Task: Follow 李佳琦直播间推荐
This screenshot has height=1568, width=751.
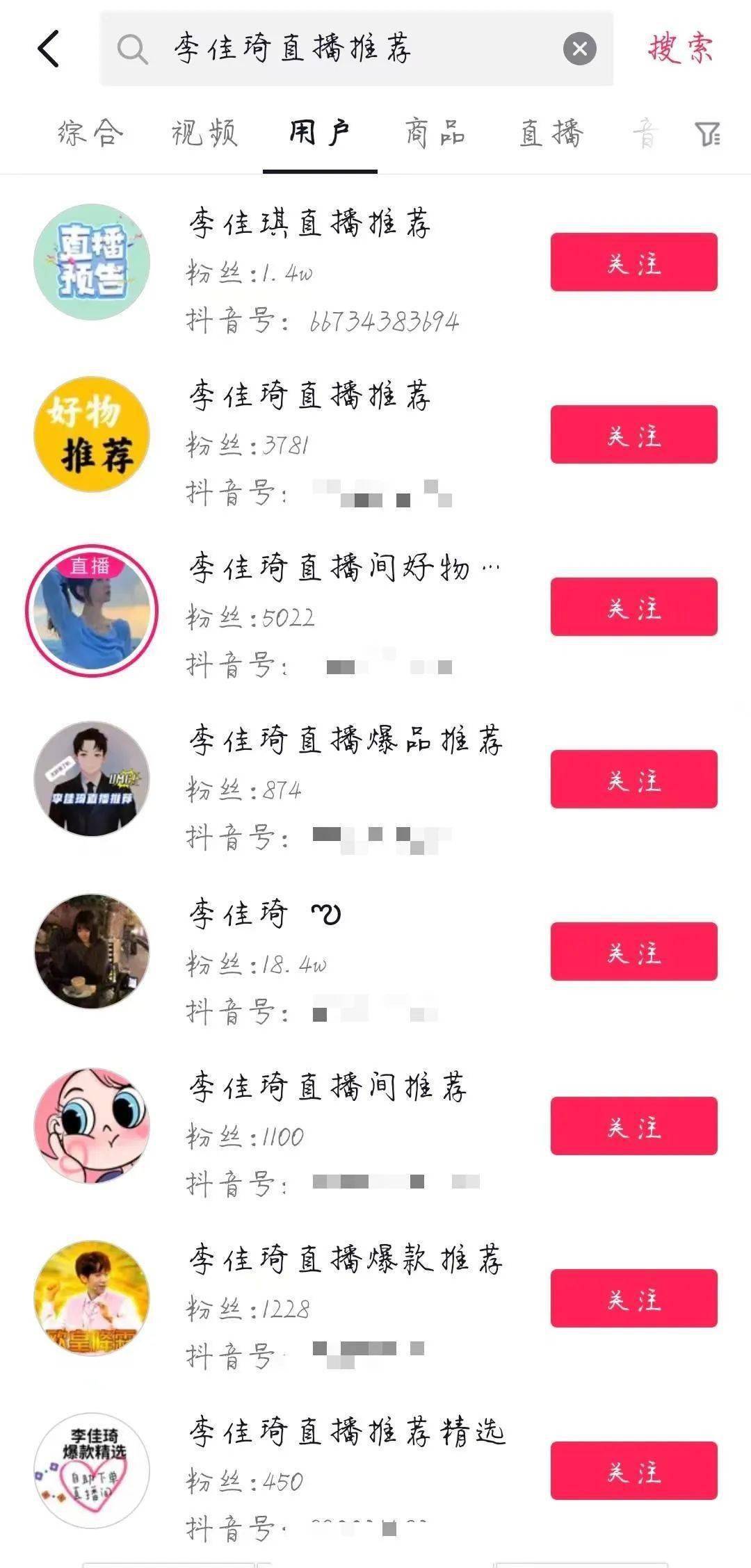Action: click(x=633, y=1126)
